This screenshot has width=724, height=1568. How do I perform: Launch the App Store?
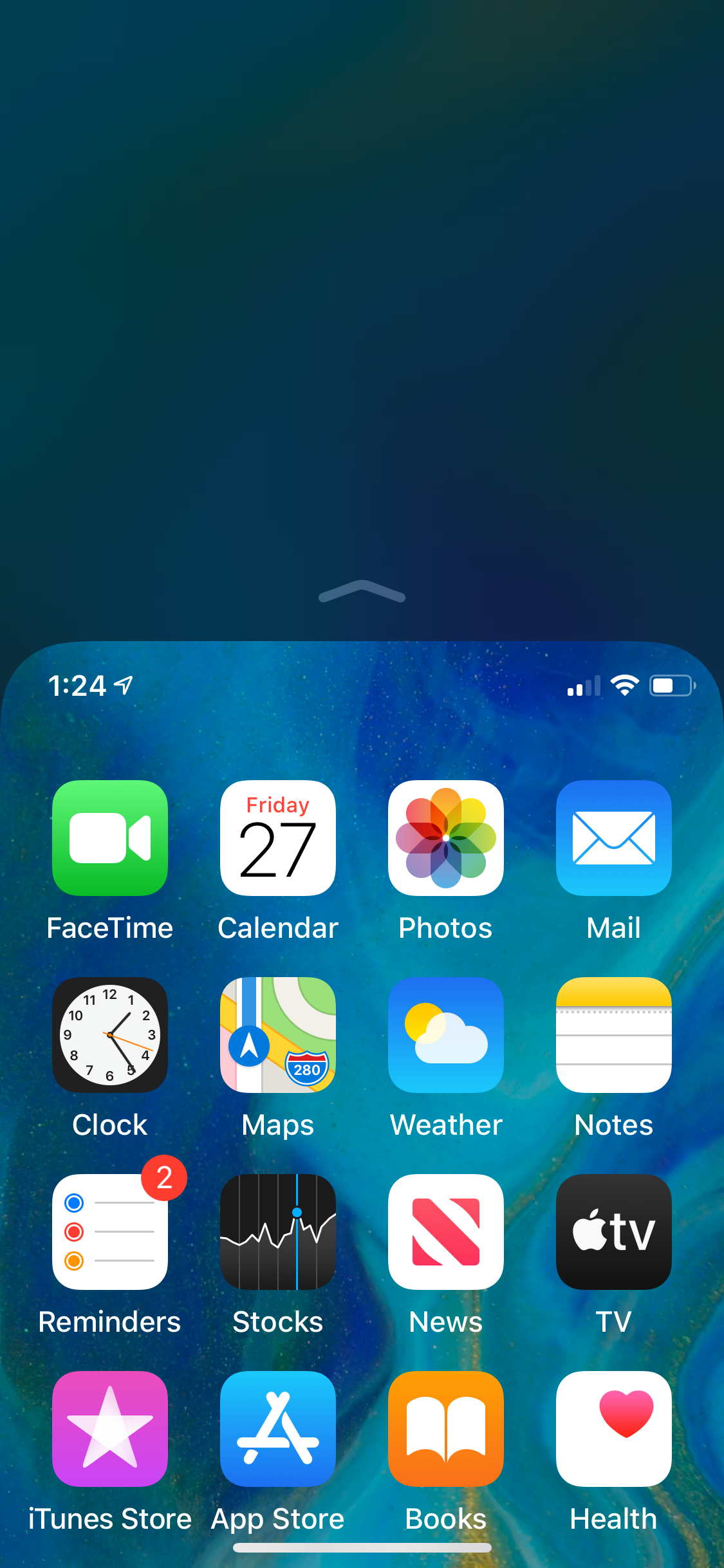tap(278, 1428)
